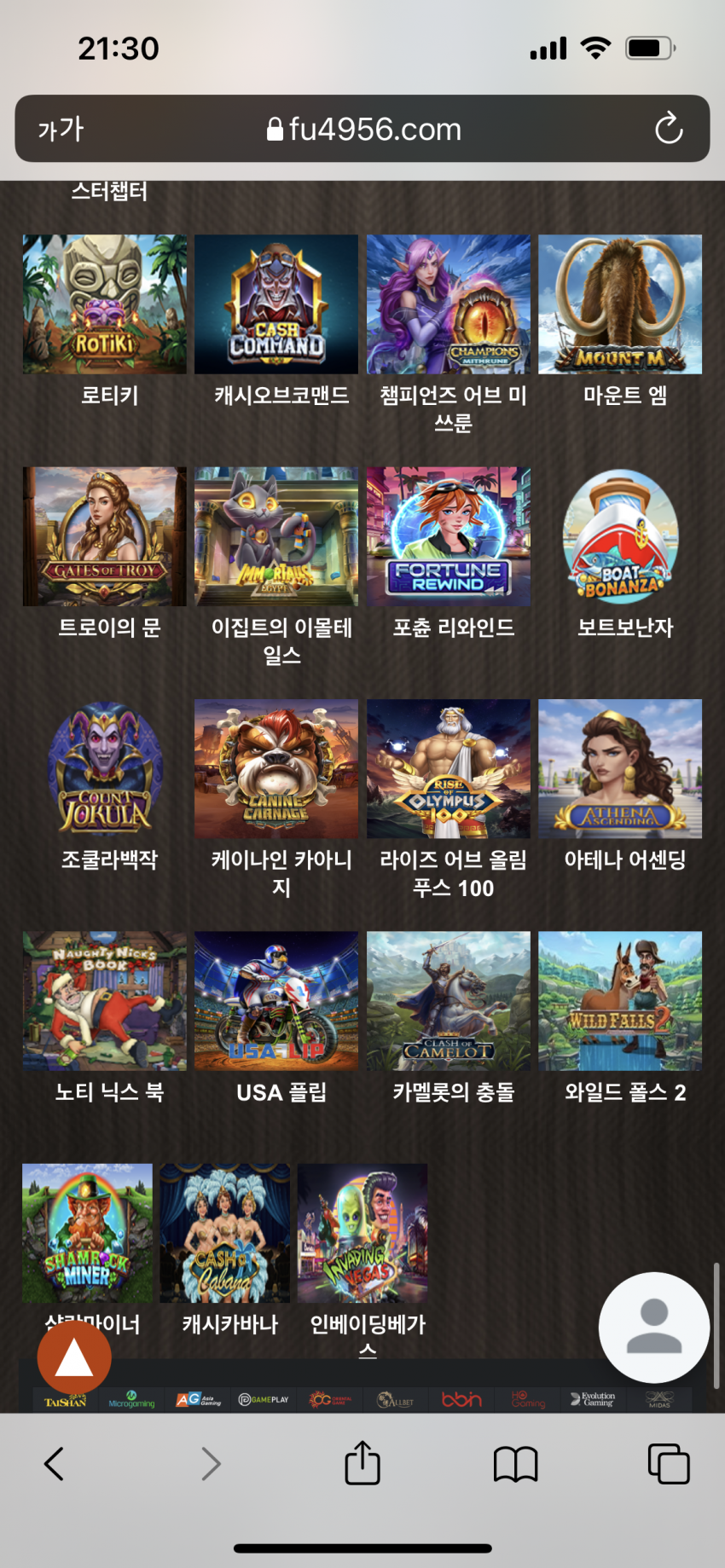This screenshot has width=725, height=1568.
Task: Launch the Wild Falls 2 game
Action: 620,1000
